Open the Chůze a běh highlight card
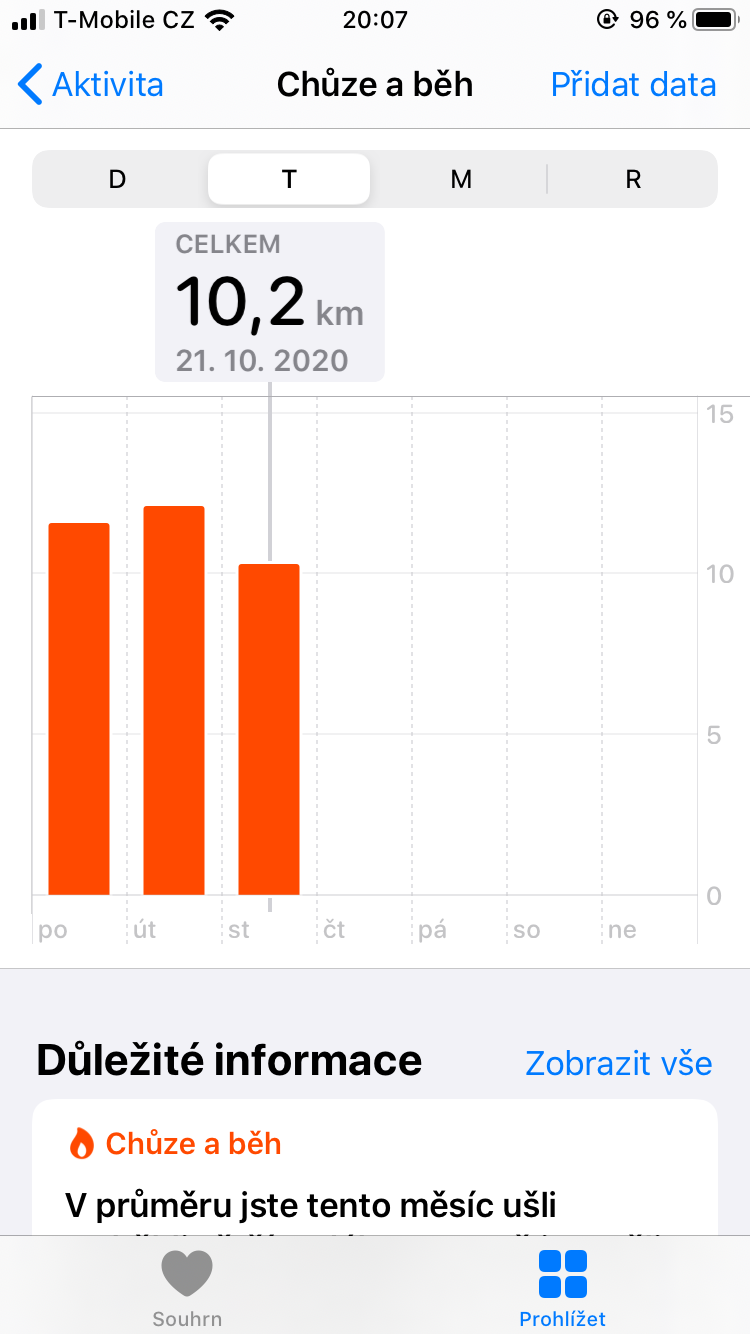Viewport: 750px width, 1334px height. pyautogui.click(x=375, y=1168)
